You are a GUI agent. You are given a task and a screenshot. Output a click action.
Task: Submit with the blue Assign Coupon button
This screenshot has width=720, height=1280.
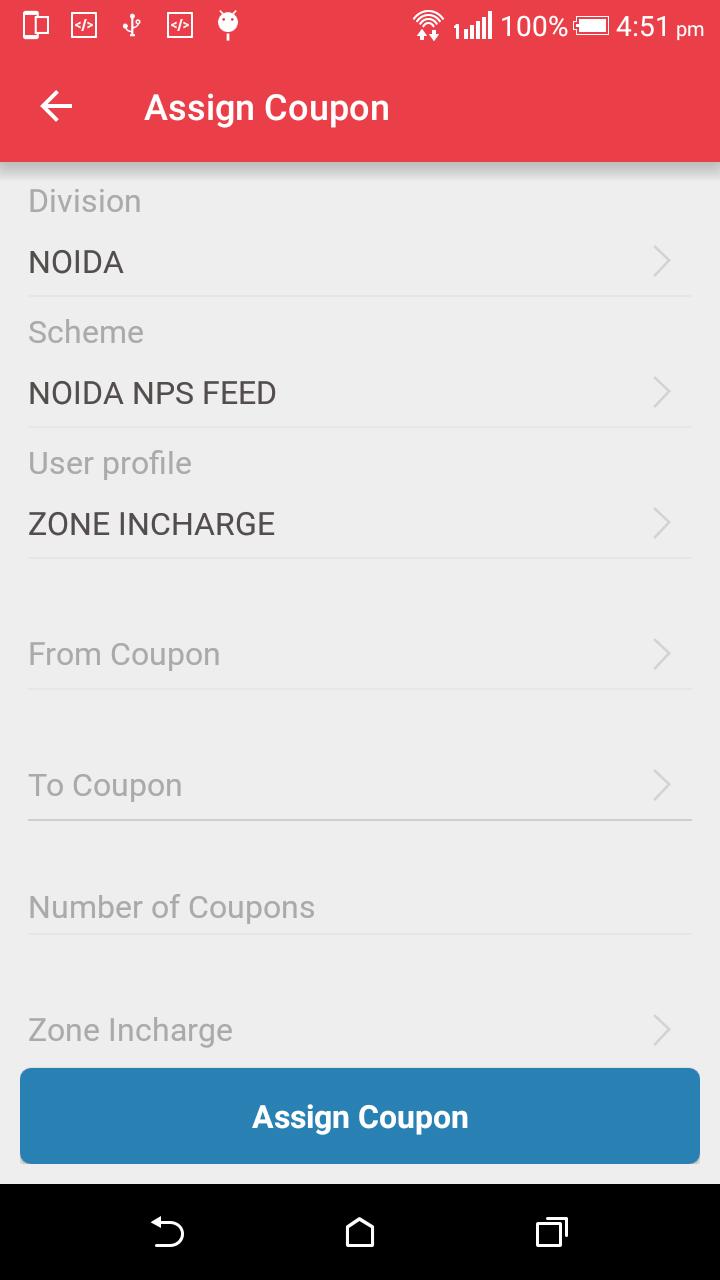[360, 1116]
